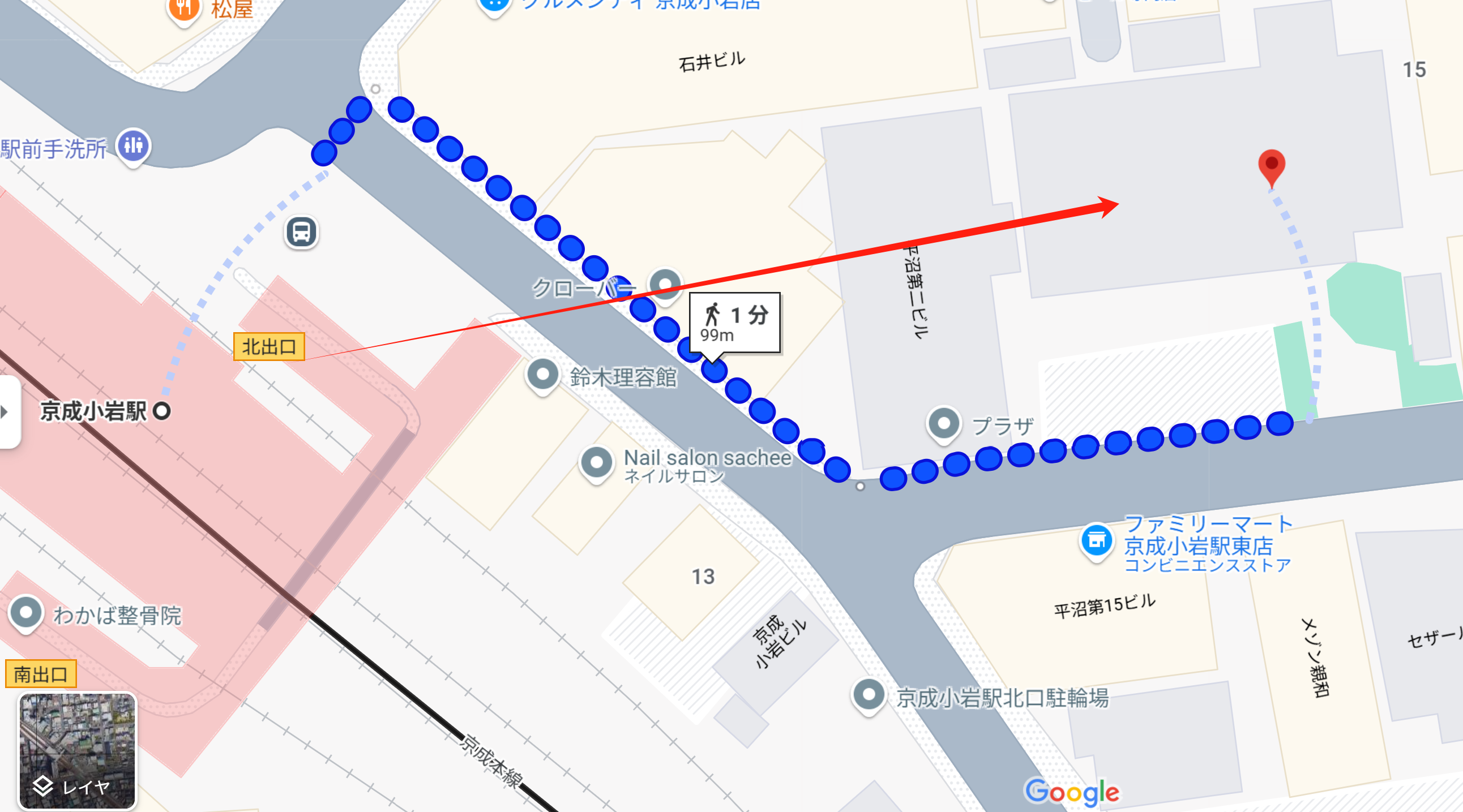Tap the 1分 99m walking route callout
1463x812 pixels.
click(x=734, y=323)
